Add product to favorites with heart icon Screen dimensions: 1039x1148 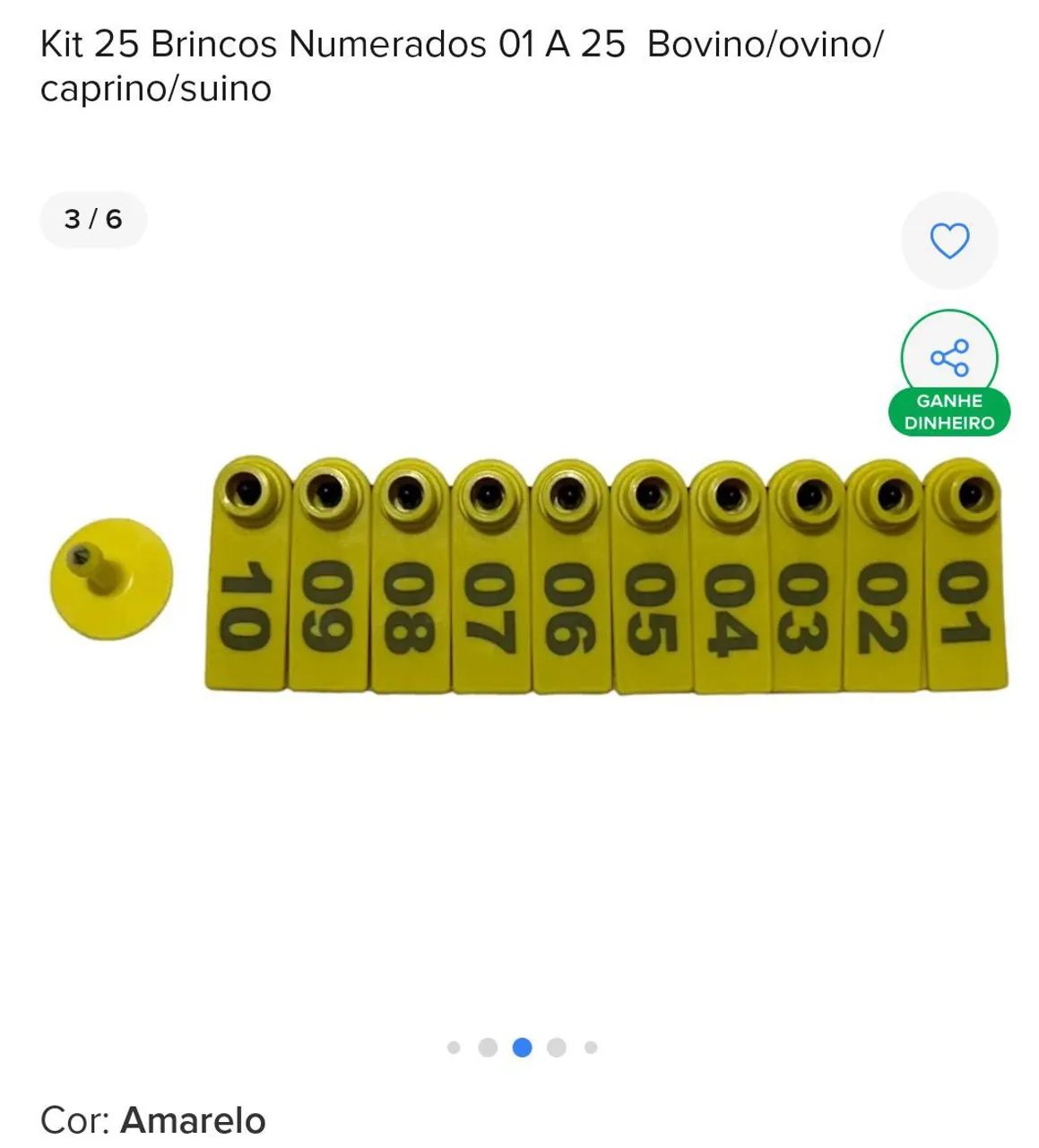[949, 240]
